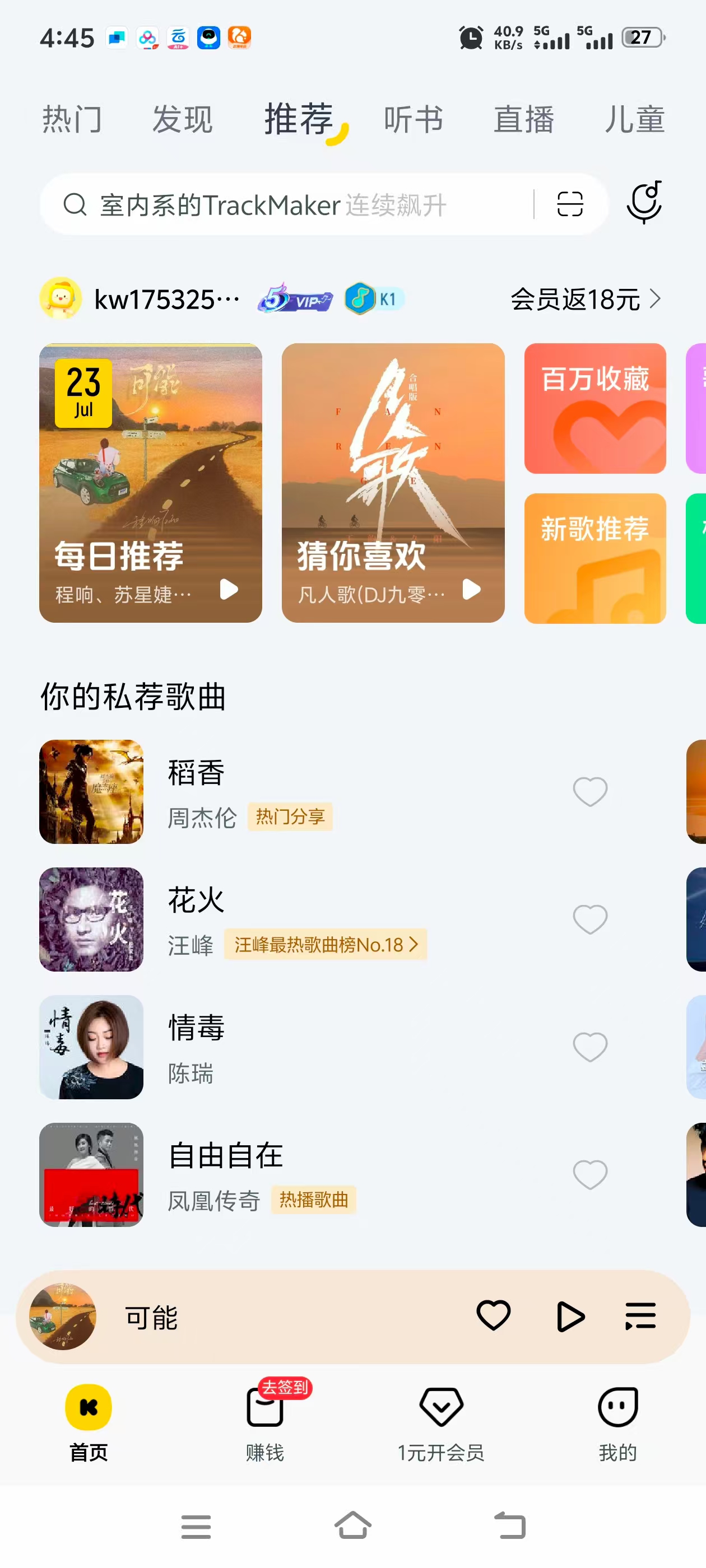Open the playlist queue in the mini player
The image size is (706, 1568).
640,1317
